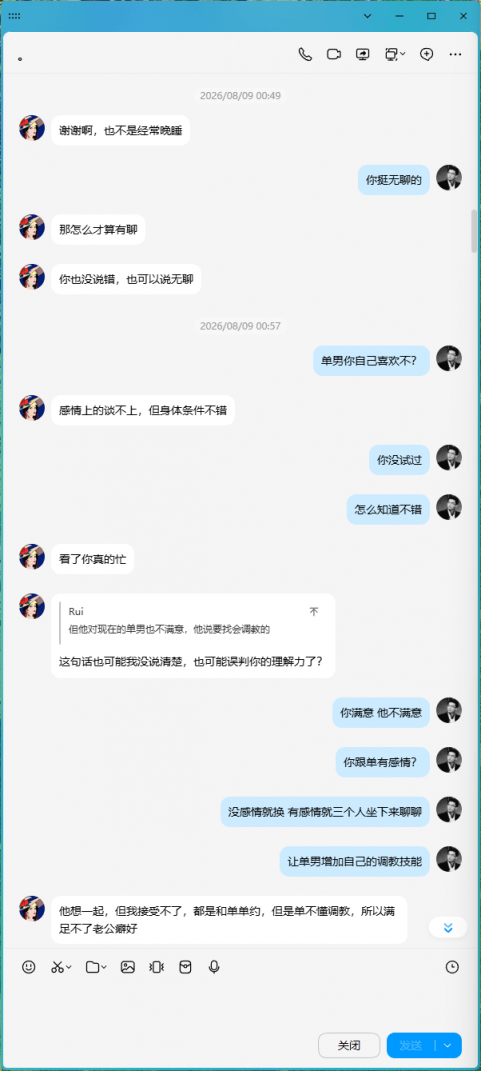The height and width of the screenshot is (1071, 481).
Task: Open the emoji picker
Action: click(x=29, y=967)
